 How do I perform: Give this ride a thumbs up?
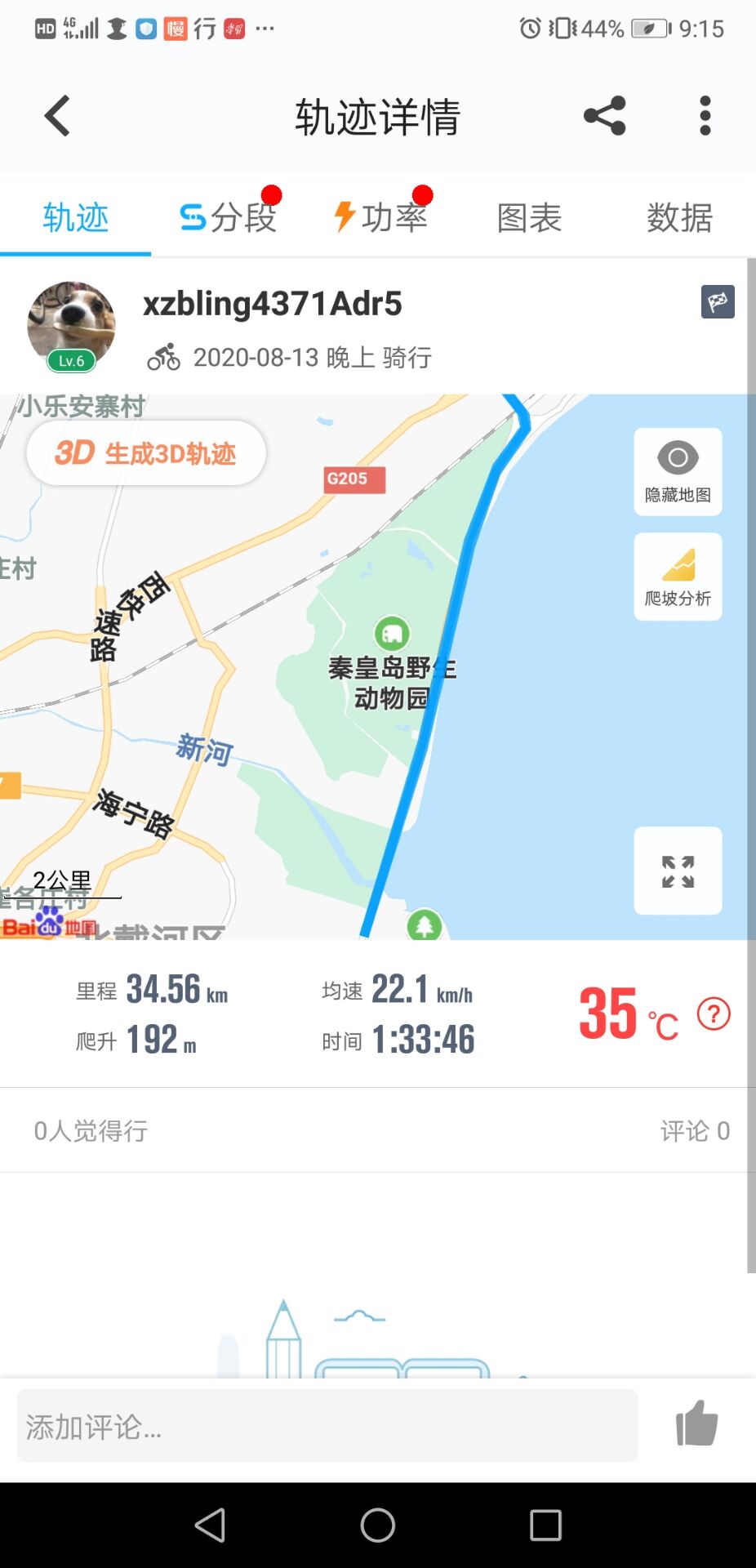(696, 1424)
